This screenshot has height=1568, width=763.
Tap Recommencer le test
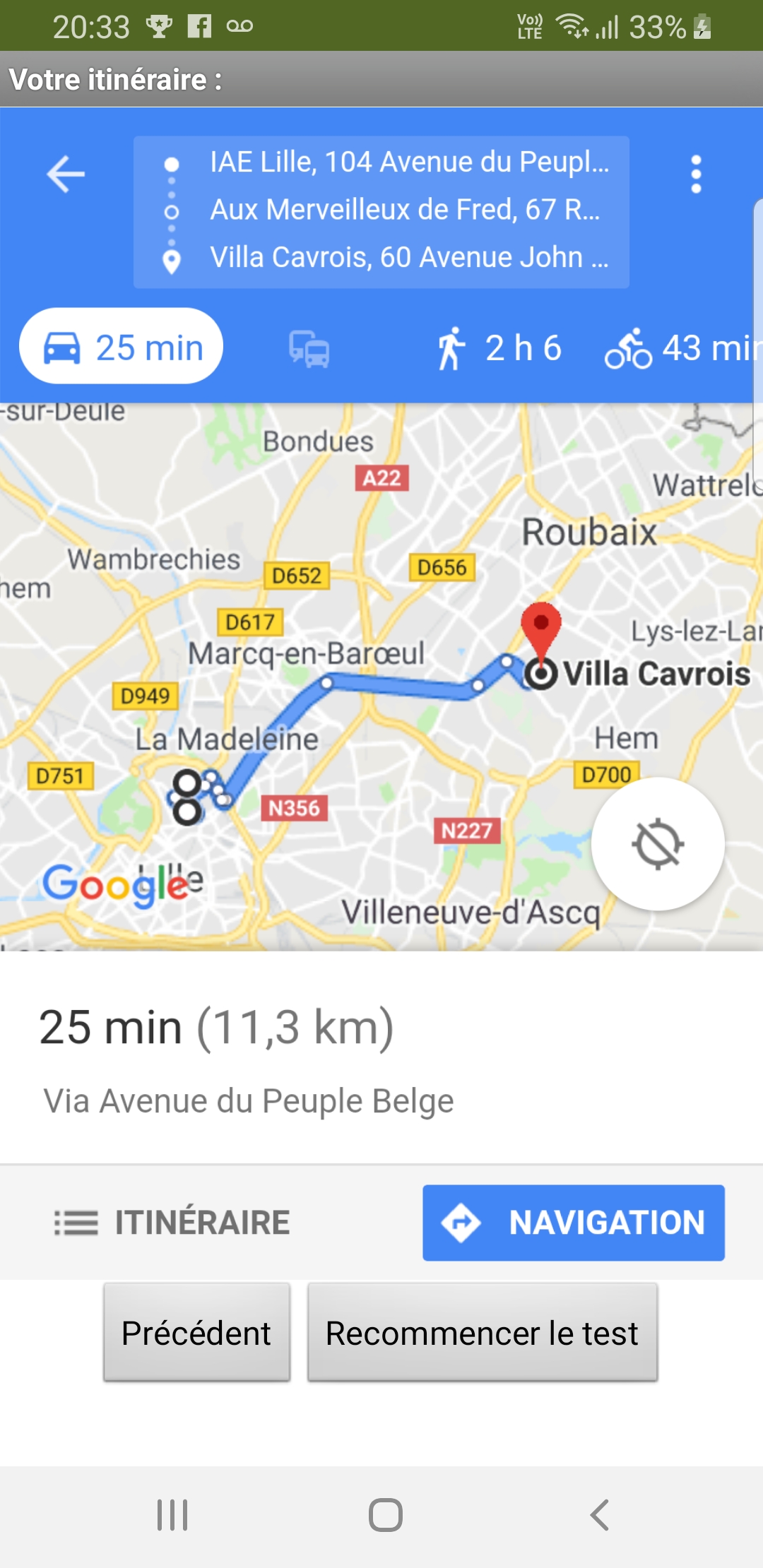coord(482,1332)
